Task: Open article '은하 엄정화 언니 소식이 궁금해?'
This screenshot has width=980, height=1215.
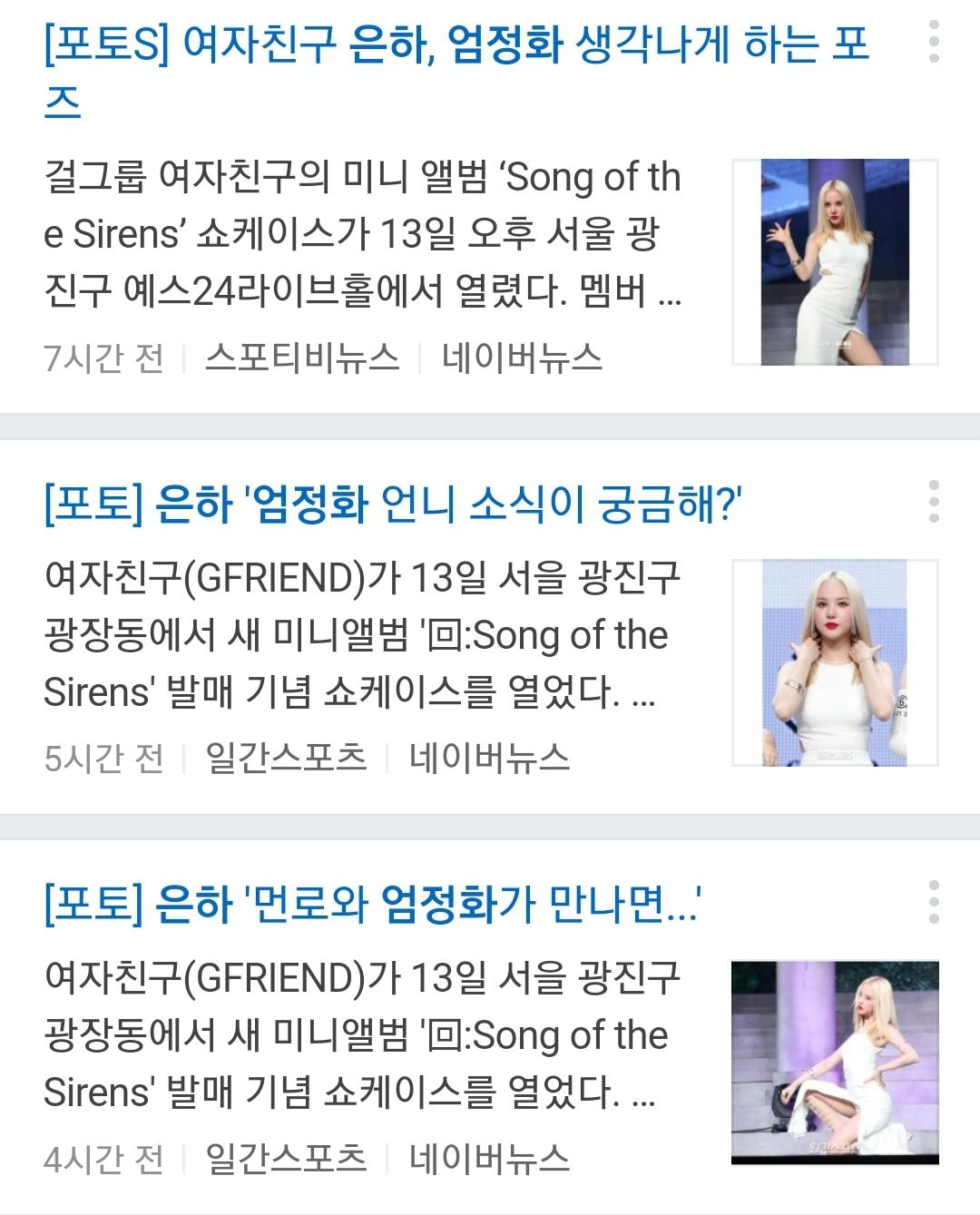Action: [x=392, y=505]
